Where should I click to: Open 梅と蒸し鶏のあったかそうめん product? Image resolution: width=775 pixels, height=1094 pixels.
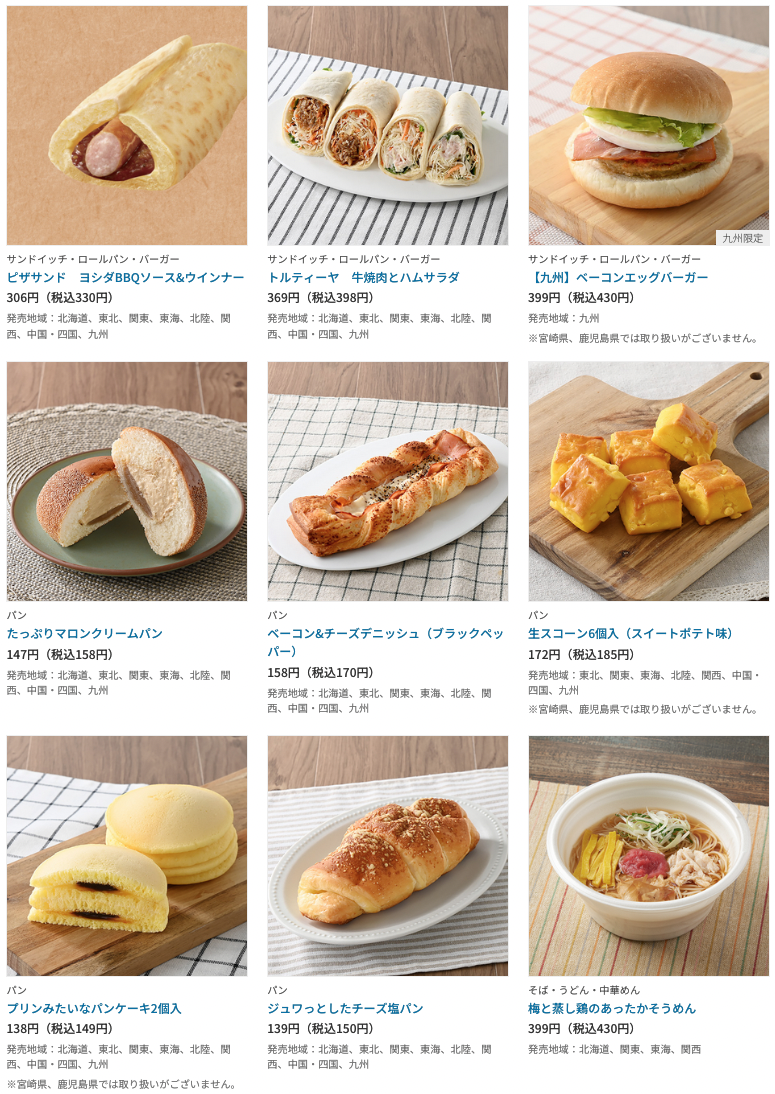(612, 1008)
